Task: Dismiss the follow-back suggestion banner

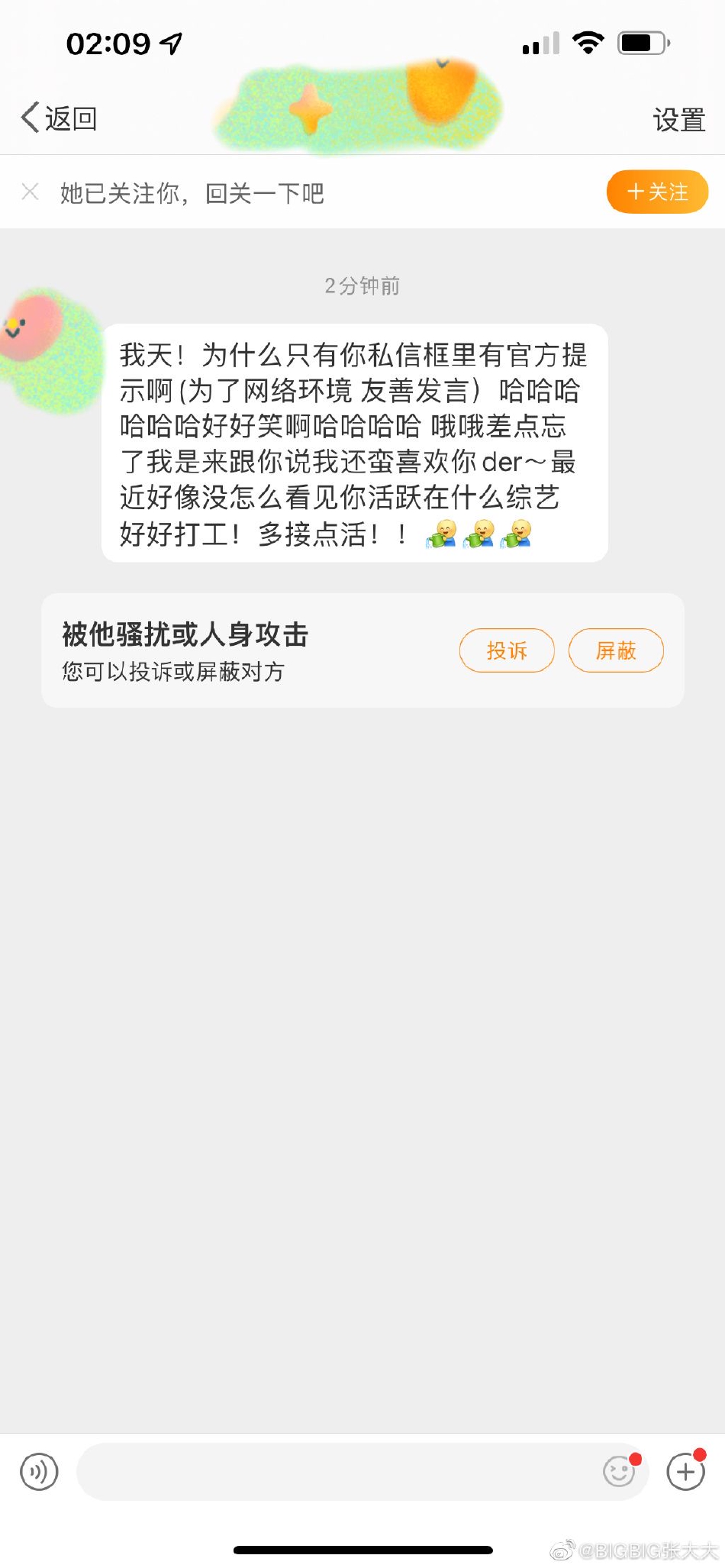Action: [31, 192]
